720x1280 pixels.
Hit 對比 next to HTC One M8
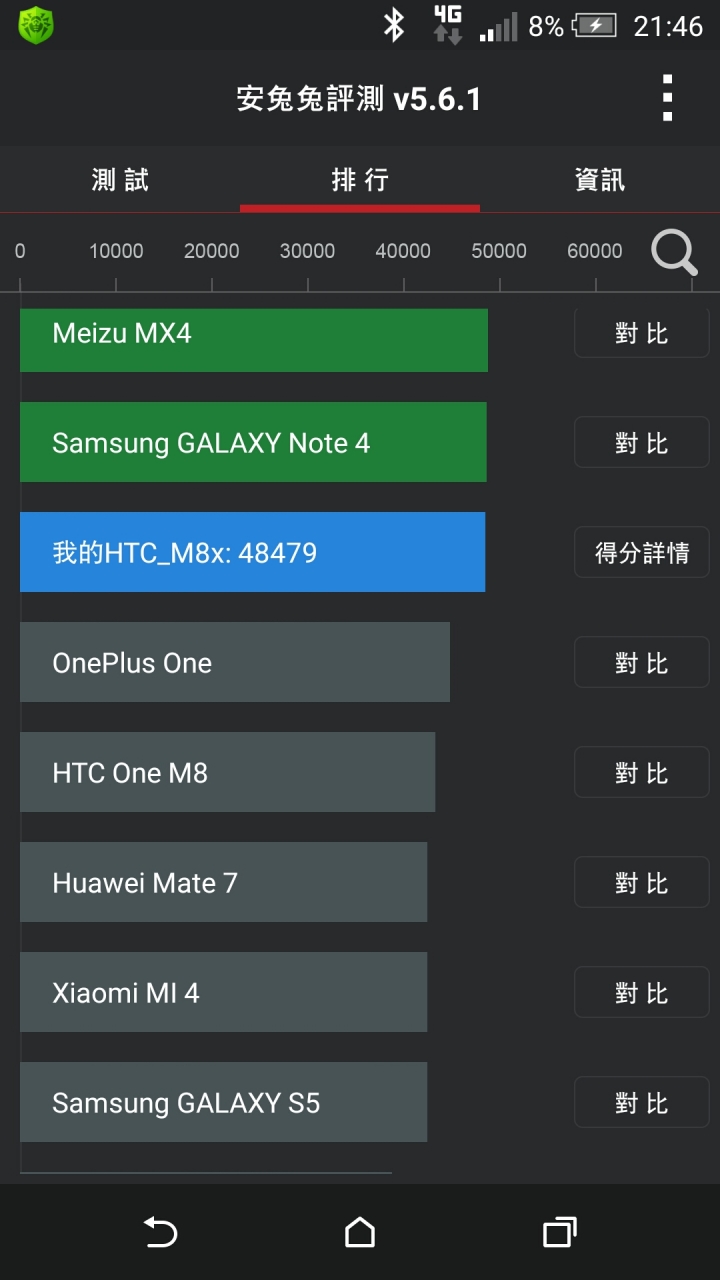pos(641,772)
